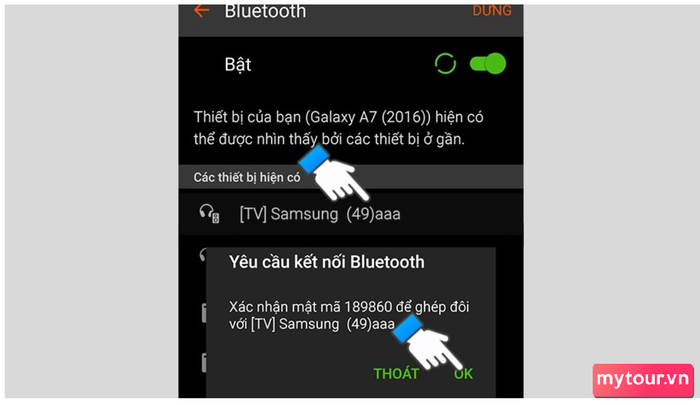Cancel pairing with THOÁT

[396, 374]
